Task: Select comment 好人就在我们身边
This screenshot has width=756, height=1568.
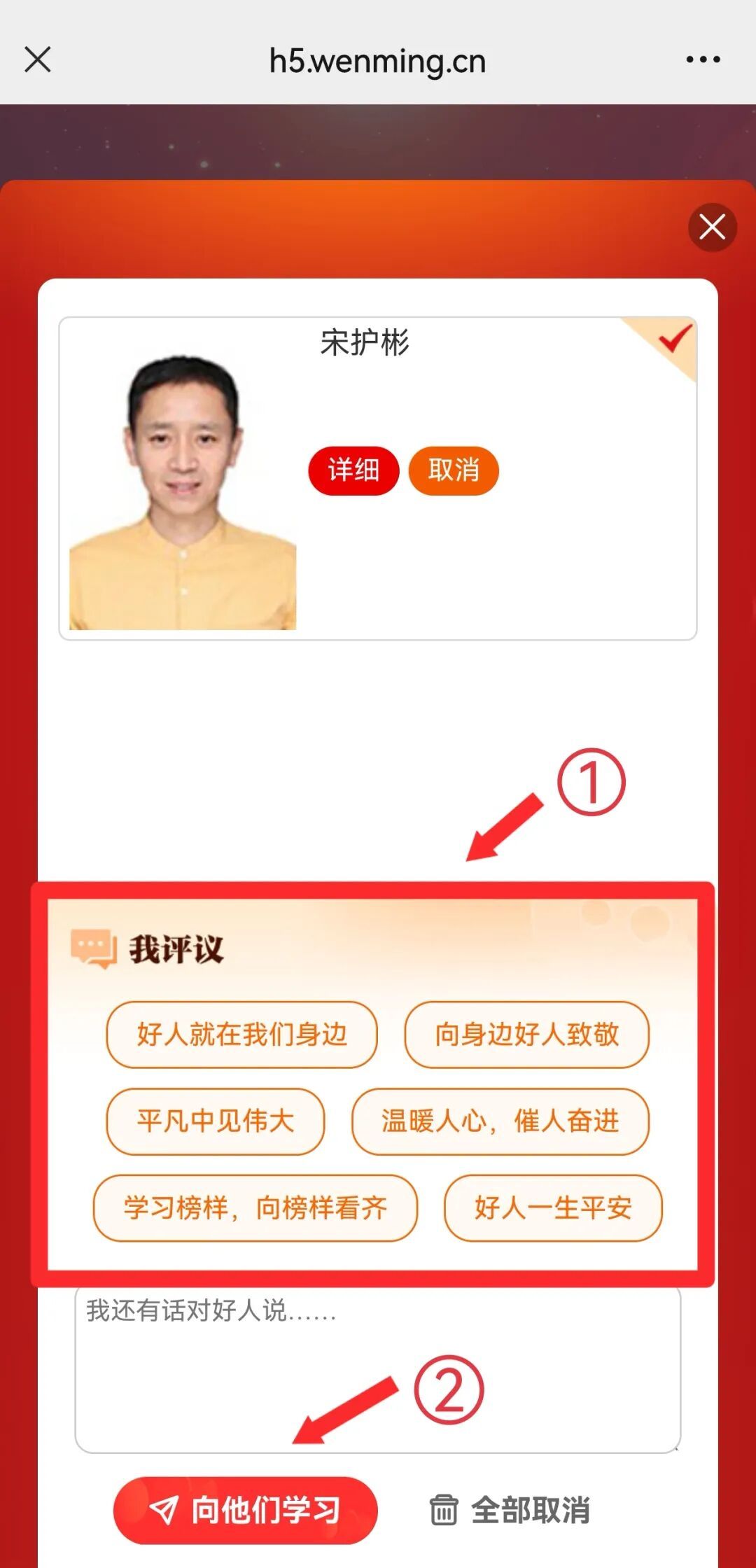Action: pos(241,1034)
